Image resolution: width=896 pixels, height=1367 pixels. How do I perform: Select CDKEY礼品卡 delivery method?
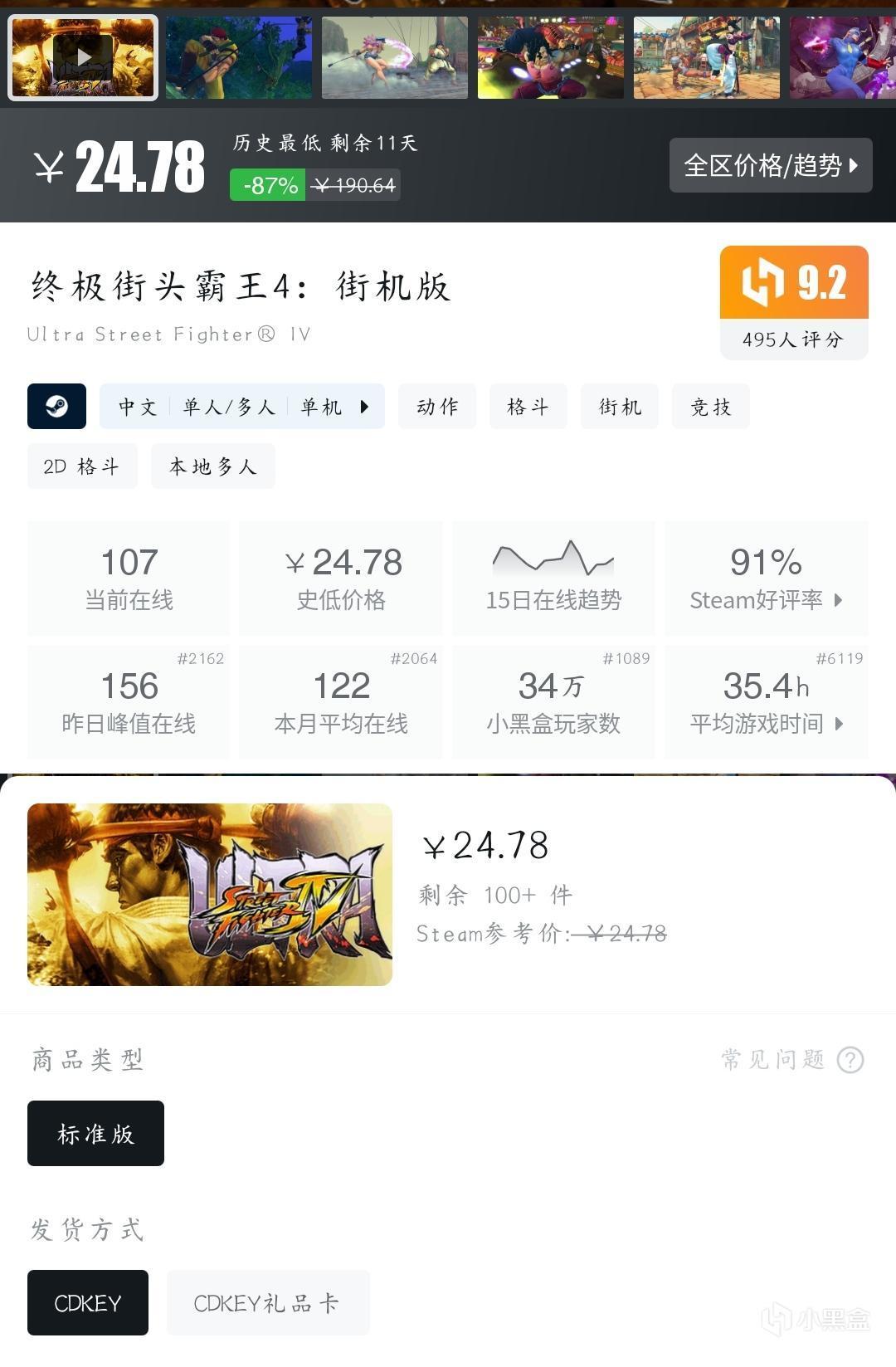tap(268, 1303)
